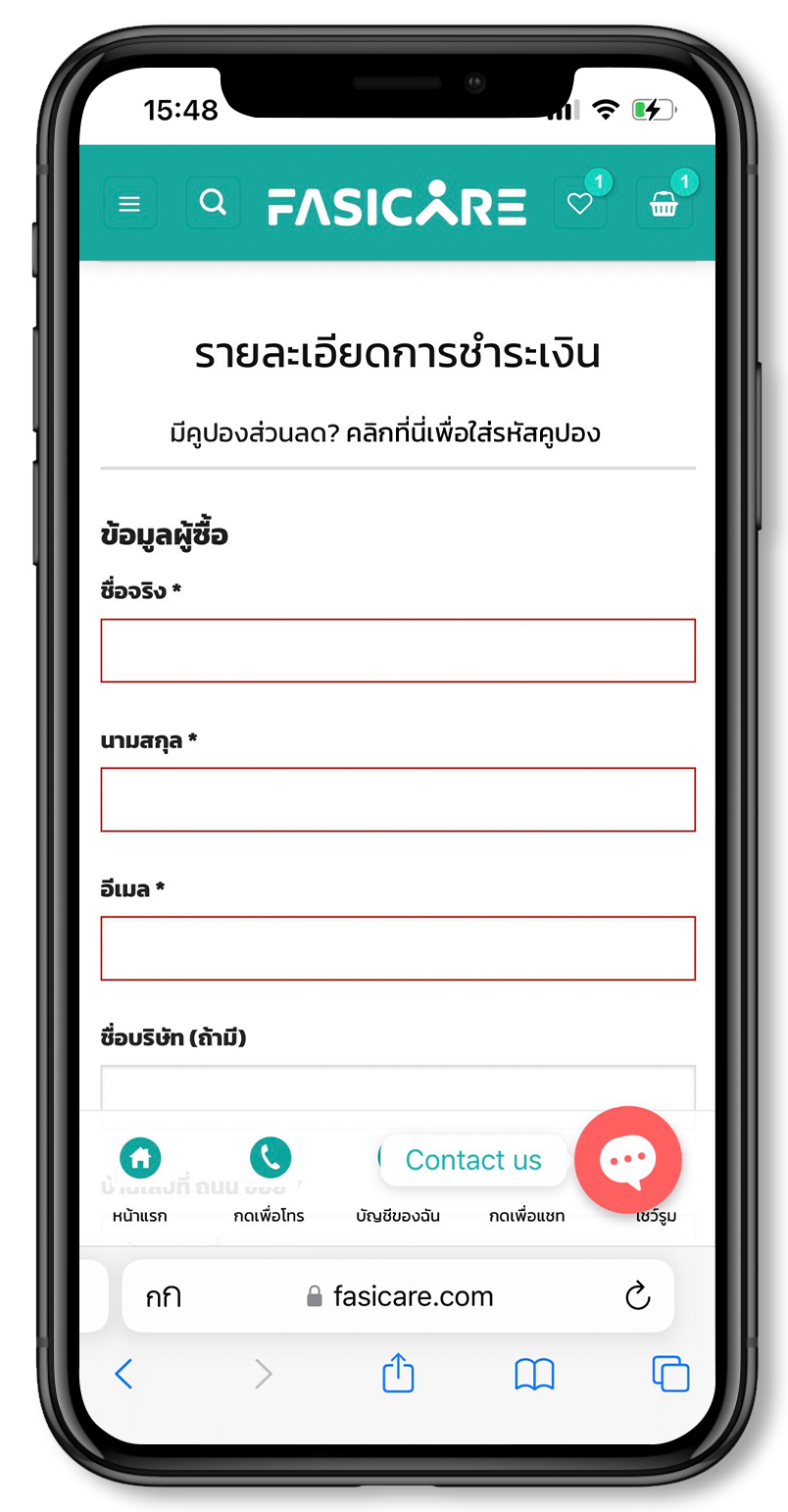Open the hamburger menu
Viewport: 788px width, 1512px height.
(x=129, y=204)
